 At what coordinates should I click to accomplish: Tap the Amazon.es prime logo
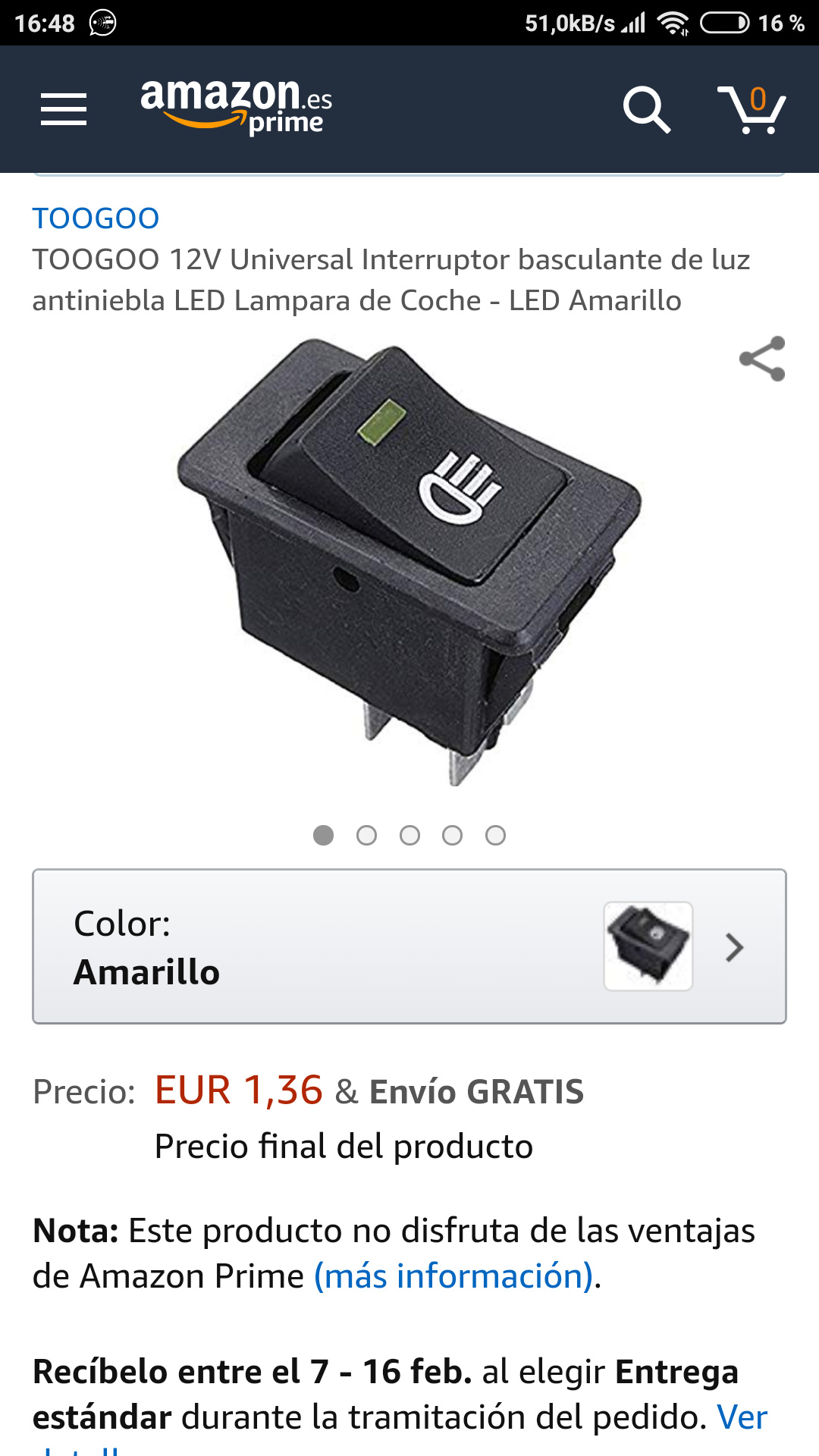coord(236,107)
